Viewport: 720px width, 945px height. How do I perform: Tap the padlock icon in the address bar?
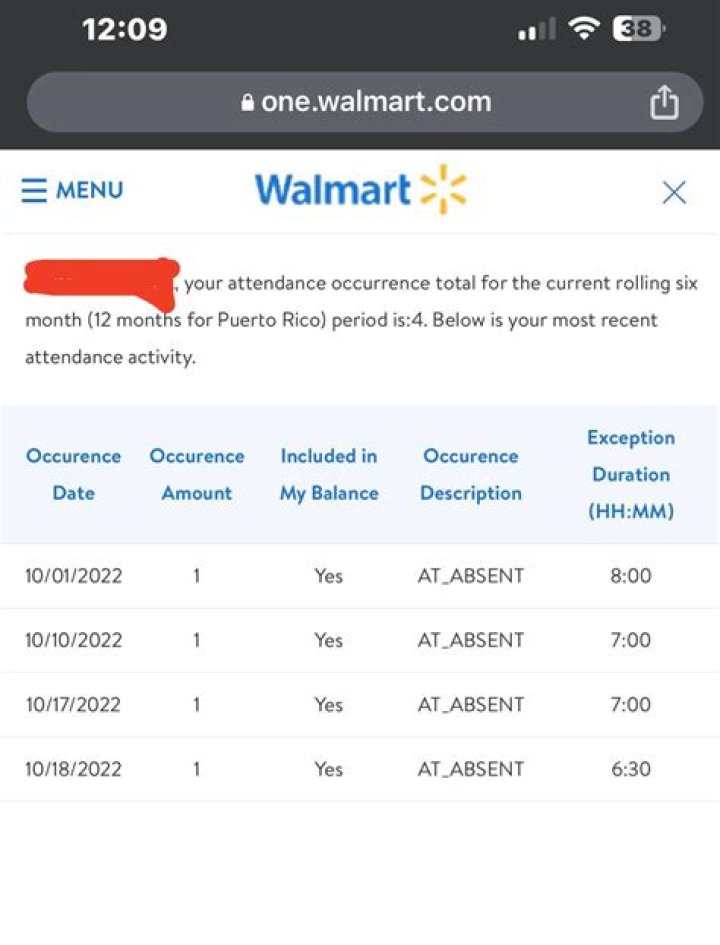click(248, 100)
